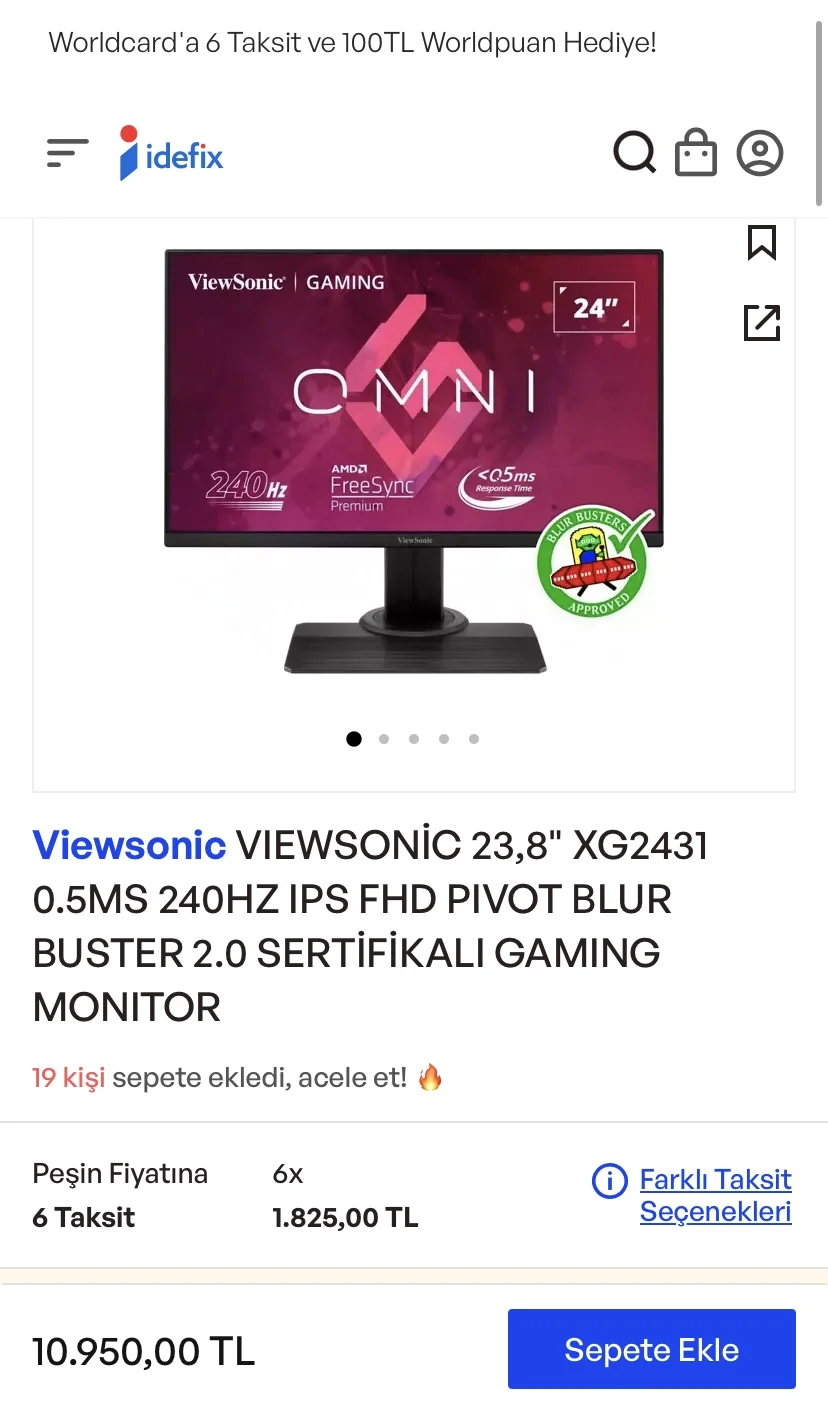
Task: Open the shopping bag cart
Action: (x=696, y=154)
